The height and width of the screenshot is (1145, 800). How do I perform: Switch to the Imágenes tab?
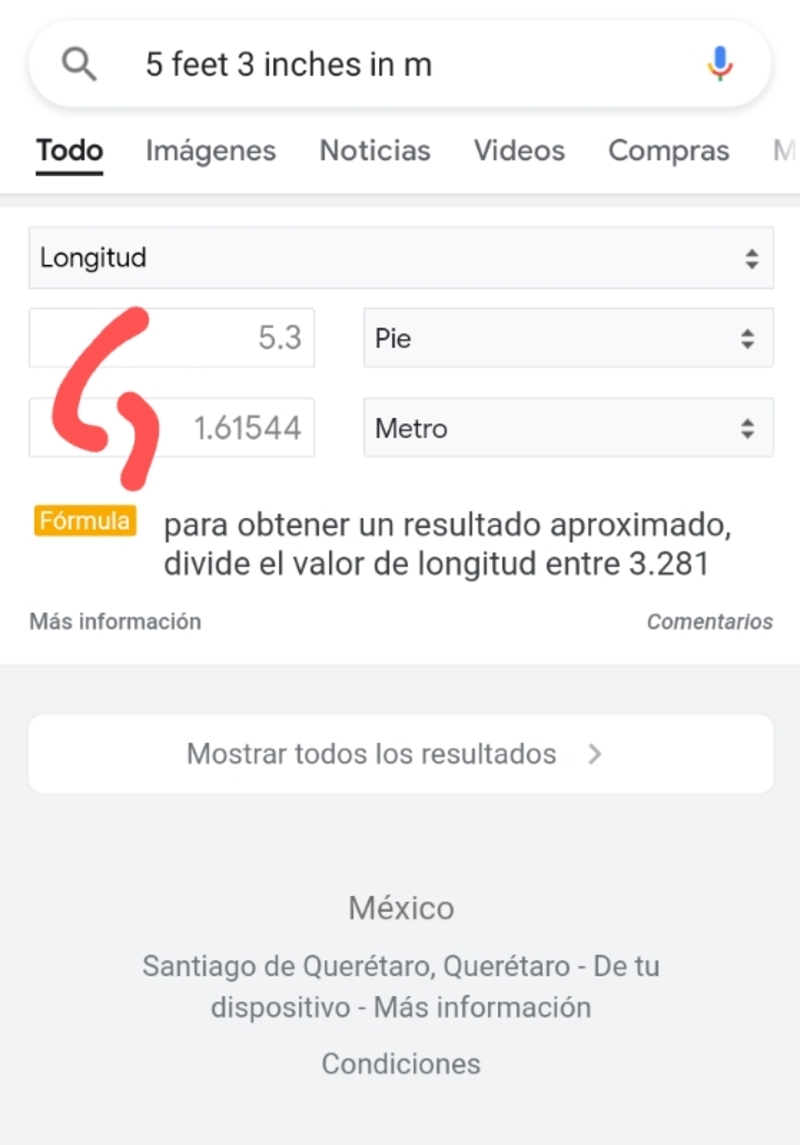tap(210, 151)
